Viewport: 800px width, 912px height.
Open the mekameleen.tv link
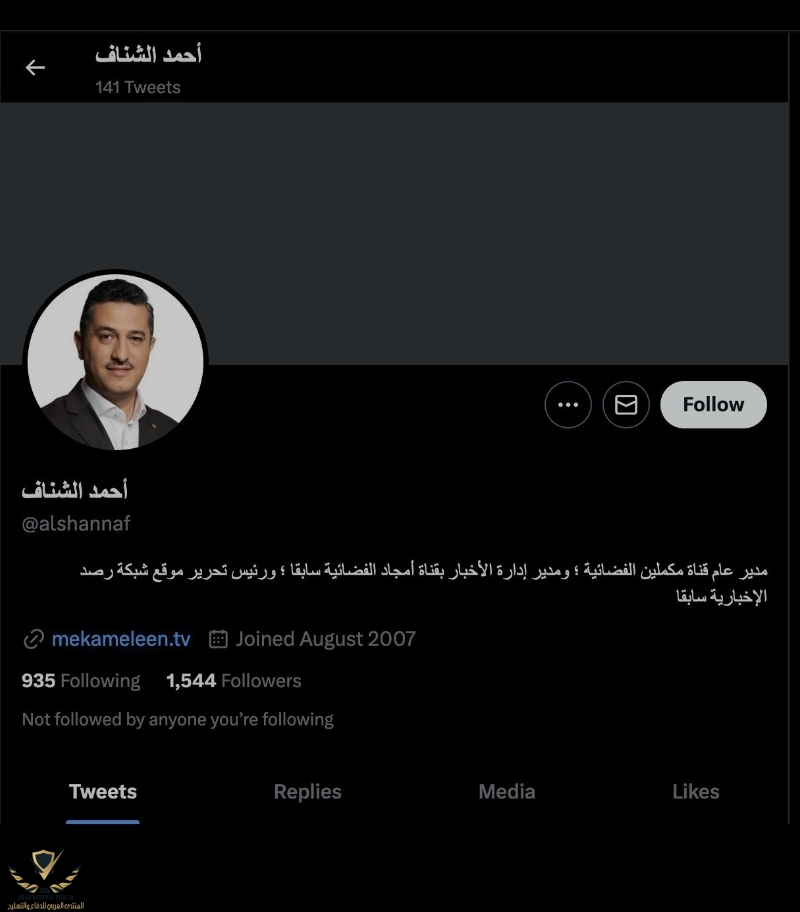(120, 639)
